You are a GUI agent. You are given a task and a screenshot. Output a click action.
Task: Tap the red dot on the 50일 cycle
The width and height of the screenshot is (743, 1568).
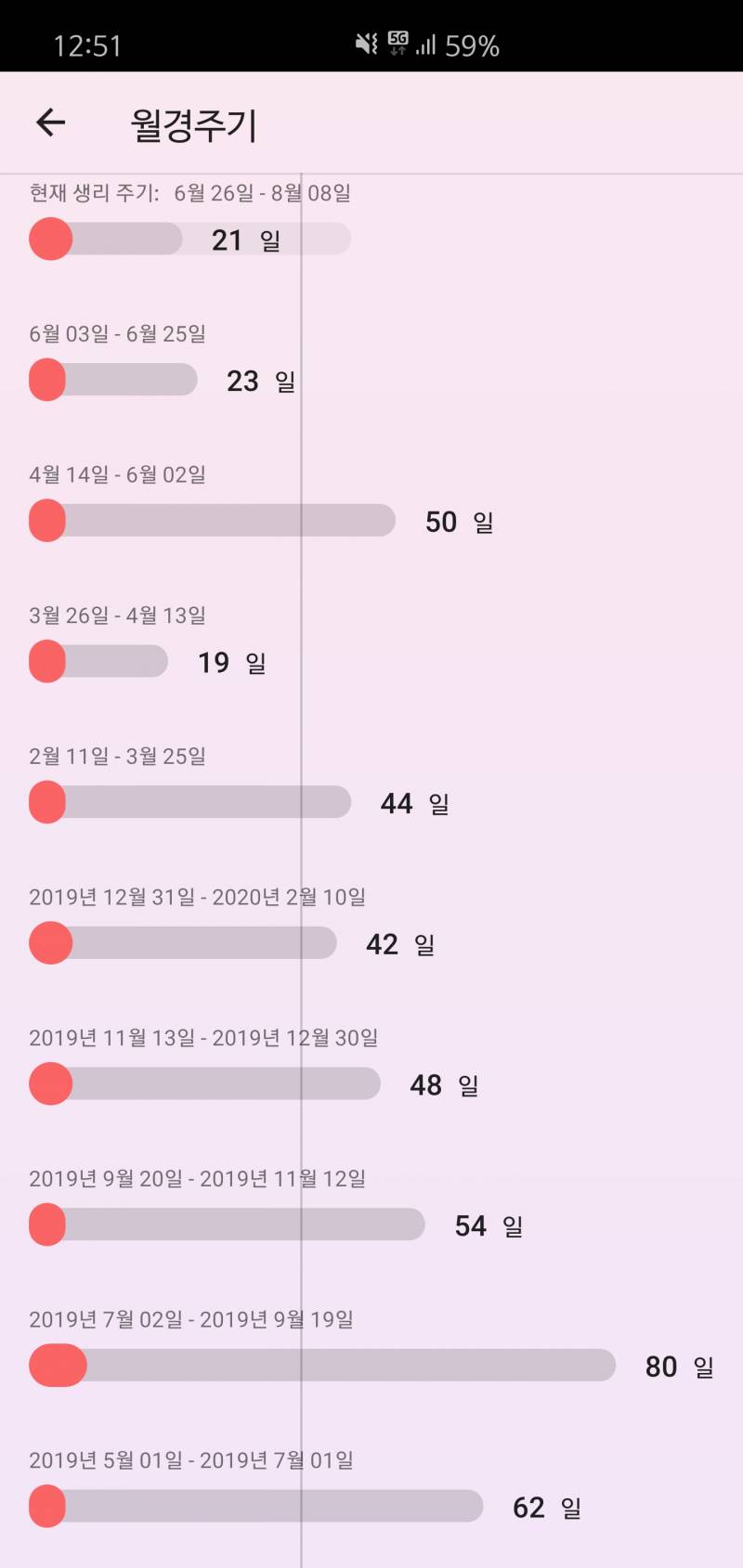[47, 520]
